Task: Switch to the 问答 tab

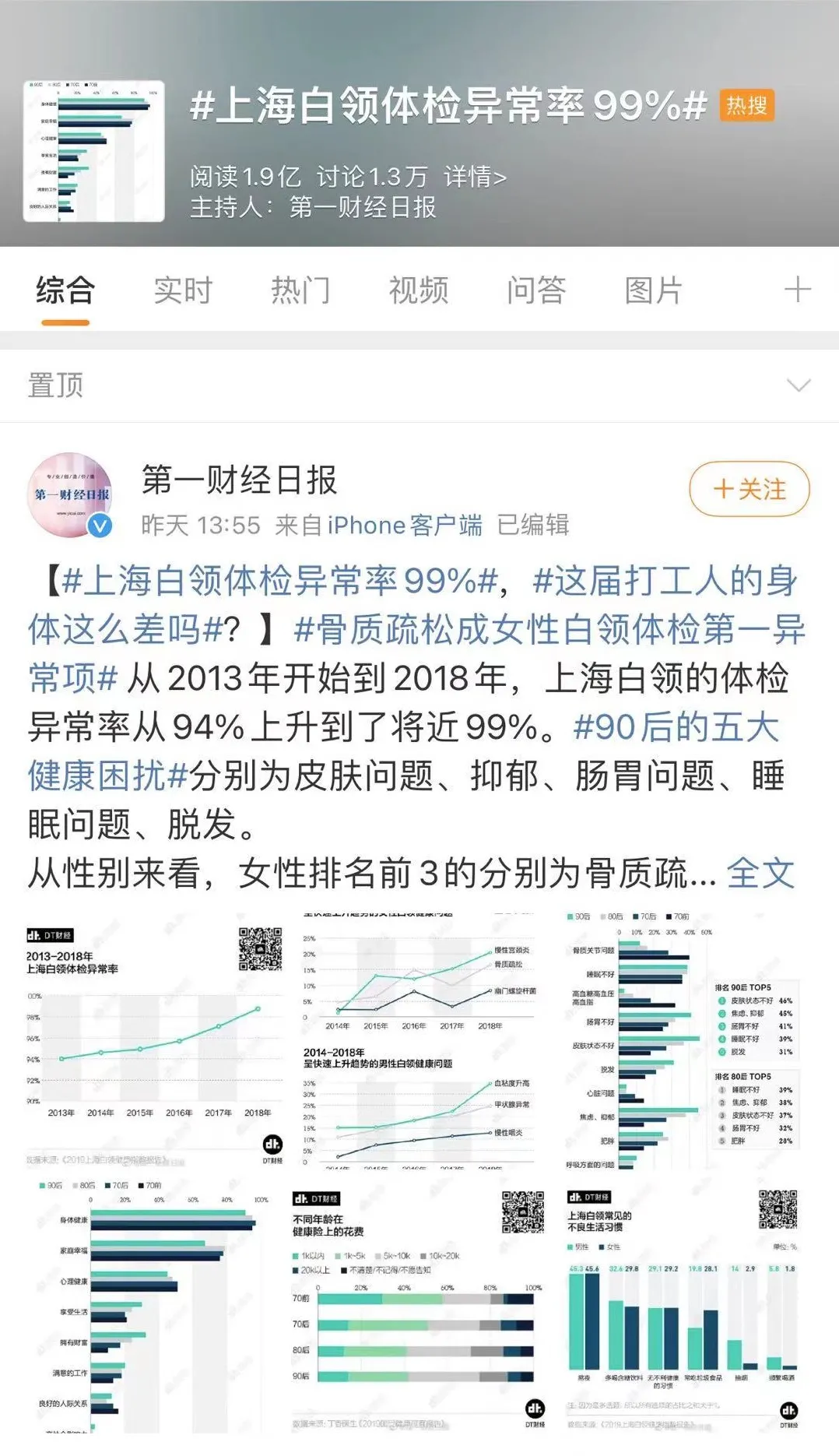Action: click(x=536, y=290)
